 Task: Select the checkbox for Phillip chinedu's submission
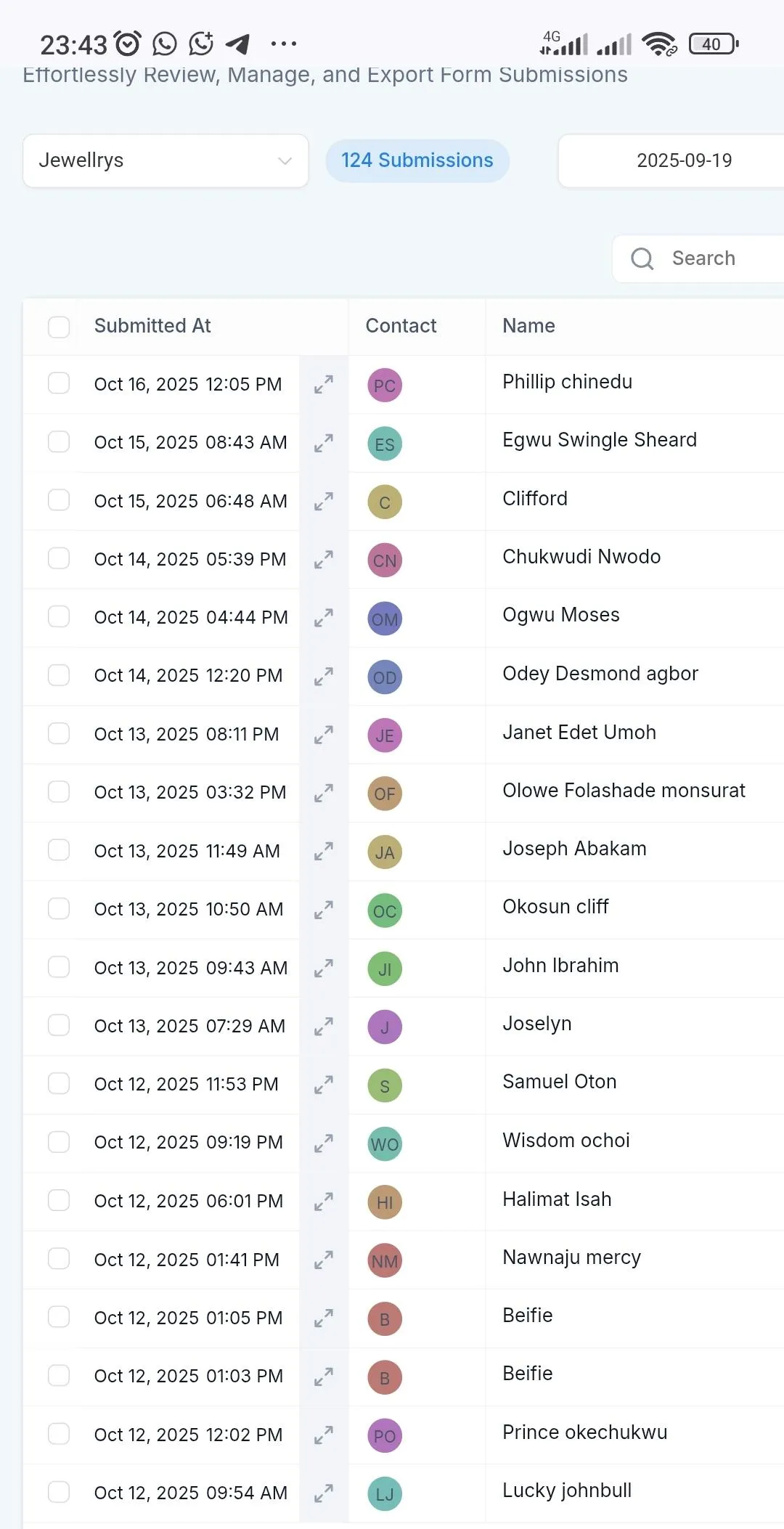click(59, 383)
